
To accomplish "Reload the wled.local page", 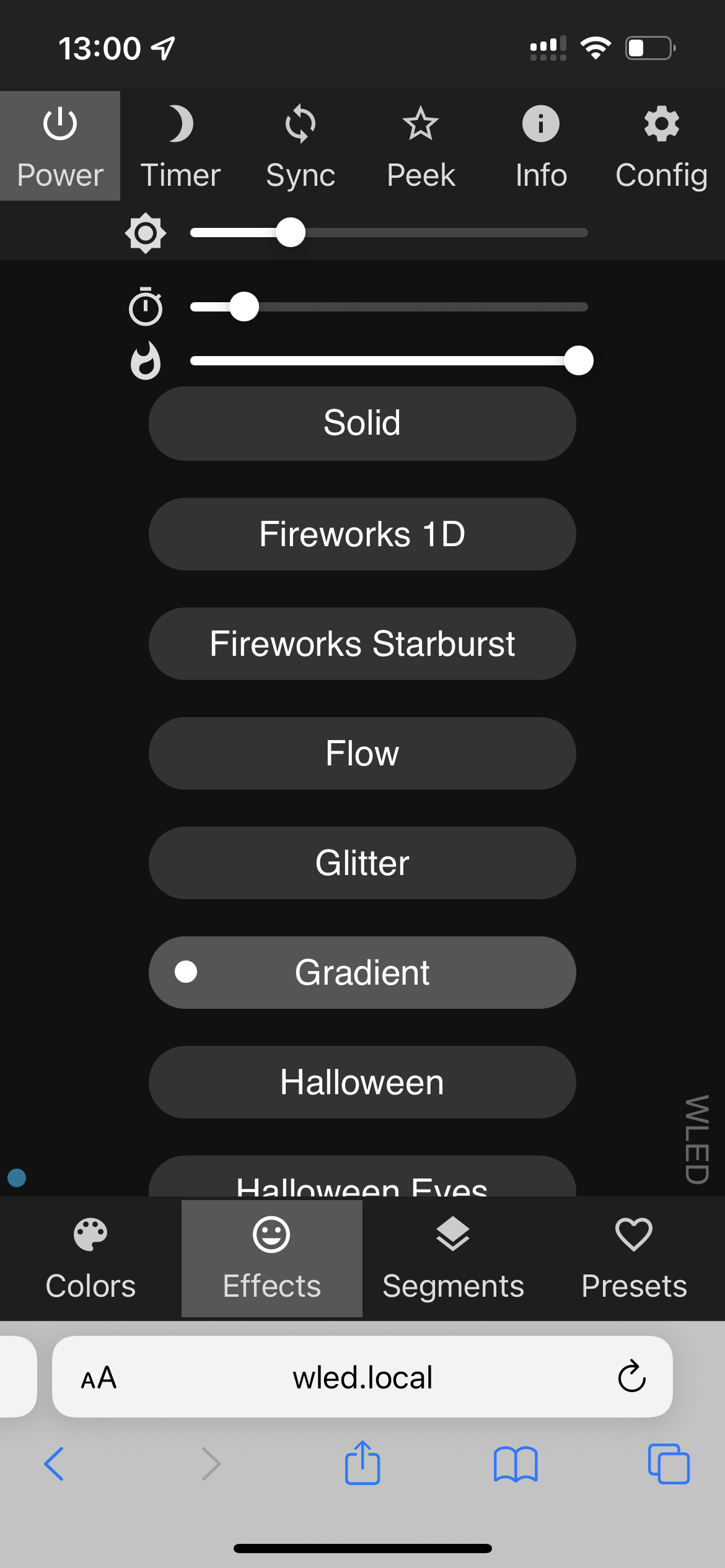I will (x=631, y=1377).
